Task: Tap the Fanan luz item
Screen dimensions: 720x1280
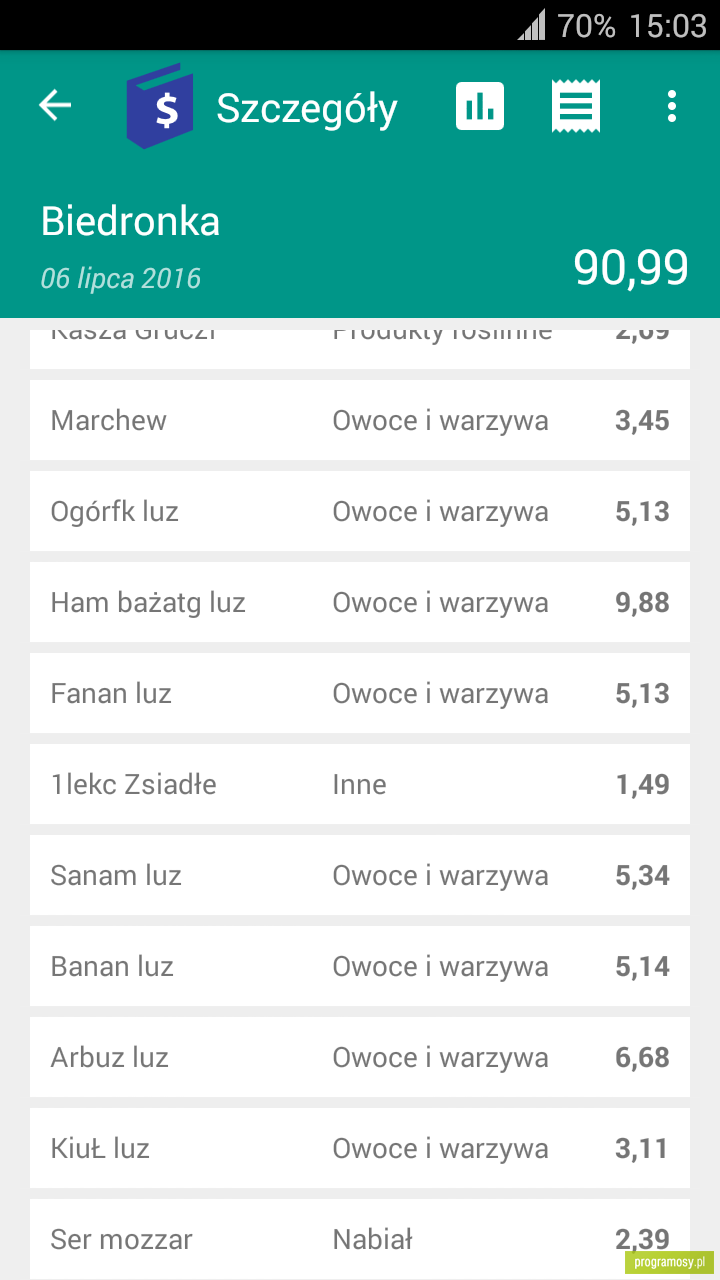Action: [x=360, y=693]
